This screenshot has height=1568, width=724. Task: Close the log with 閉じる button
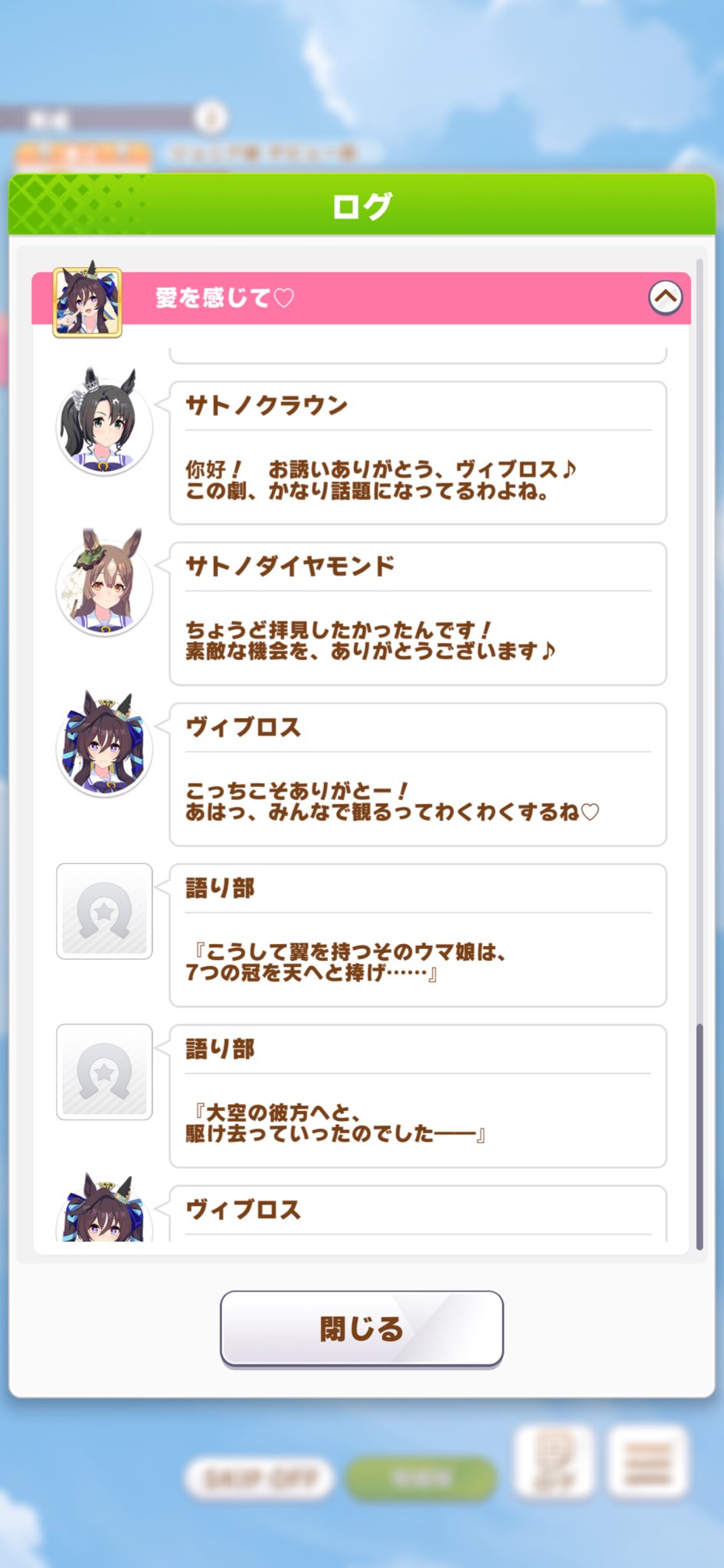click(x=362, y=1328)
